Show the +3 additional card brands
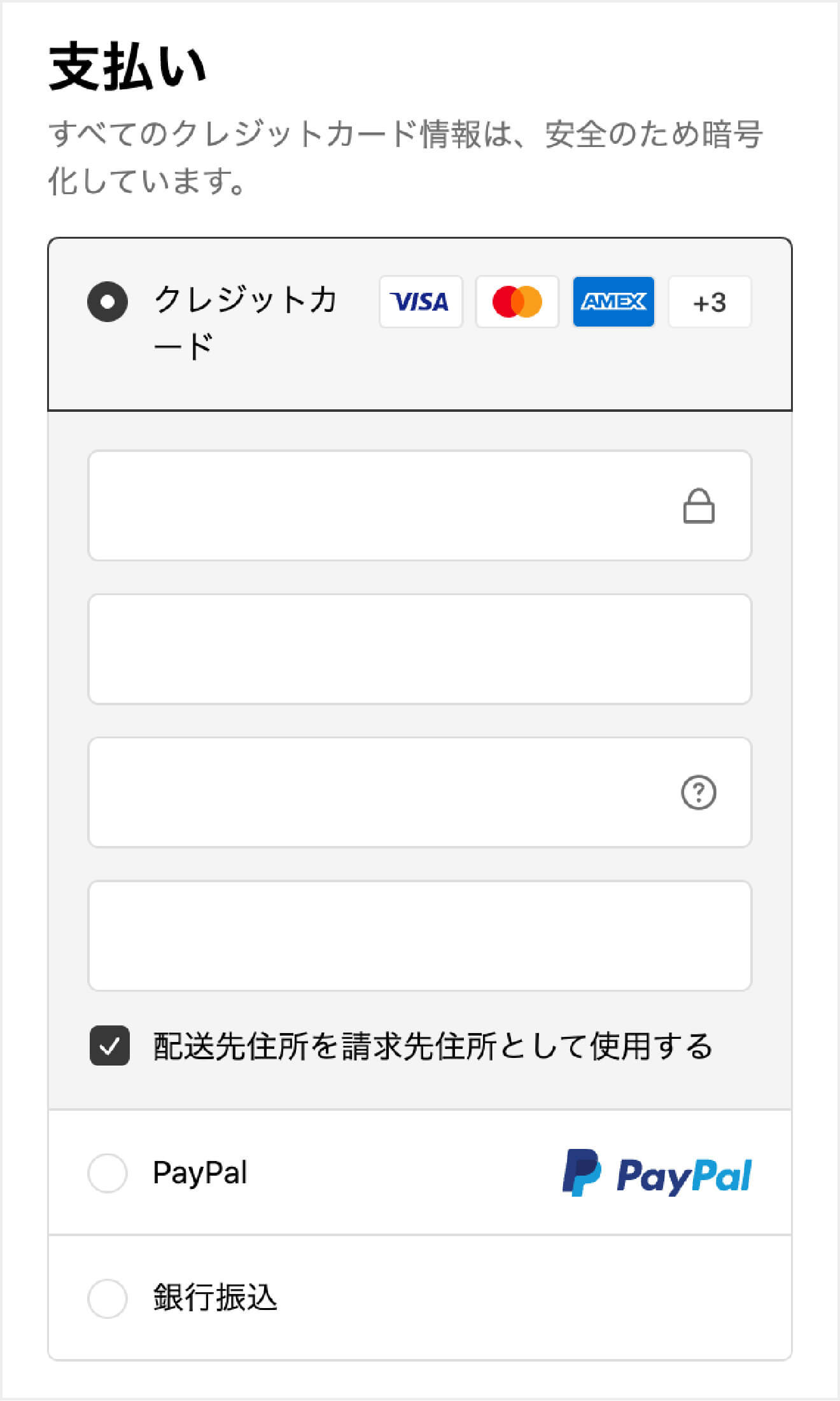This screenshot has height=1401, width=840. point(709,302)
